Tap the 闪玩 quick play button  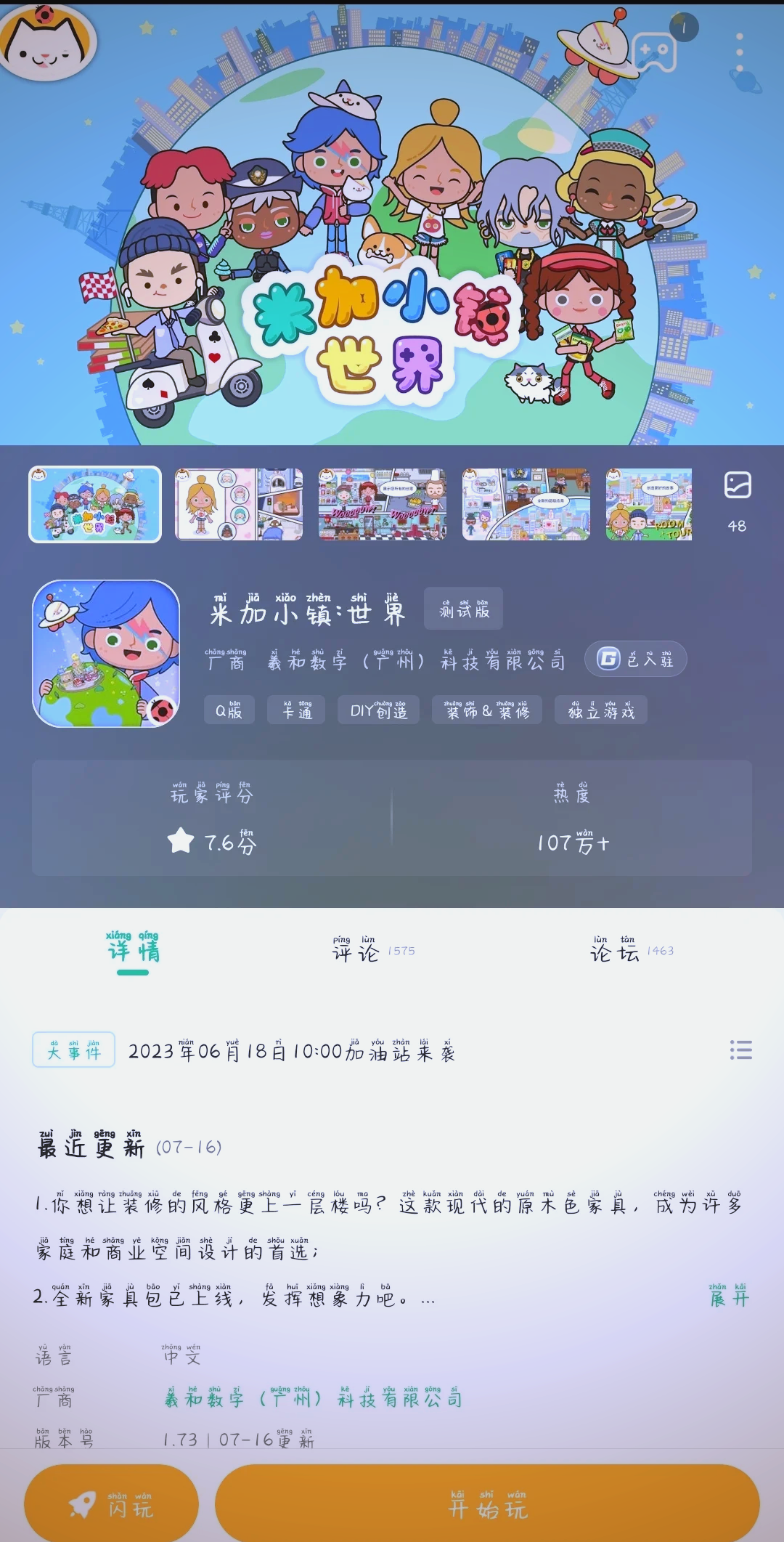tap(111, 1503)
